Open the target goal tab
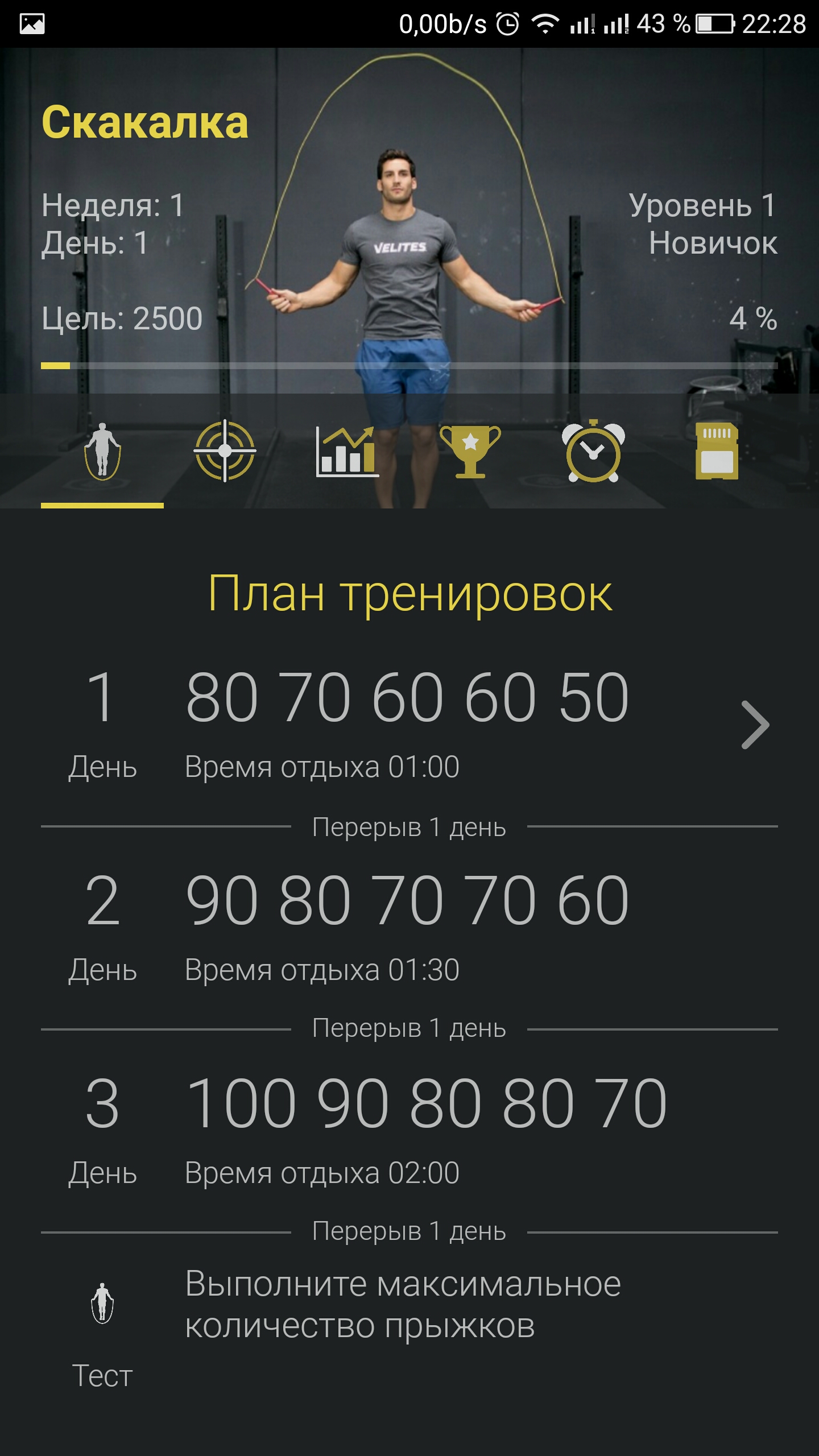This screenshot has height=1456, width=819. coord(225,451)
